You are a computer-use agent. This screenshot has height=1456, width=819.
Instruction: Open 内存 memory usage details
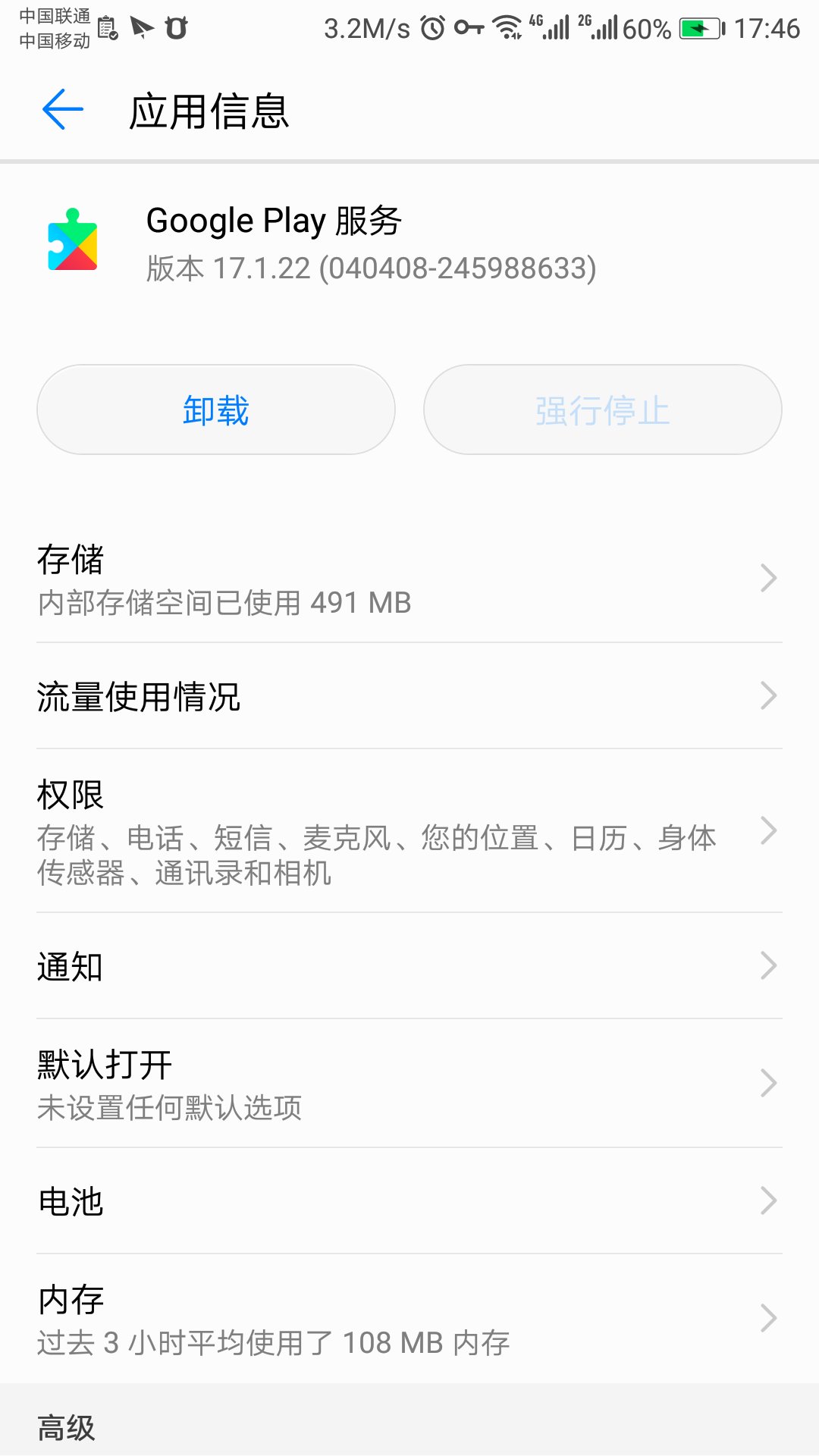point(409,1319)
